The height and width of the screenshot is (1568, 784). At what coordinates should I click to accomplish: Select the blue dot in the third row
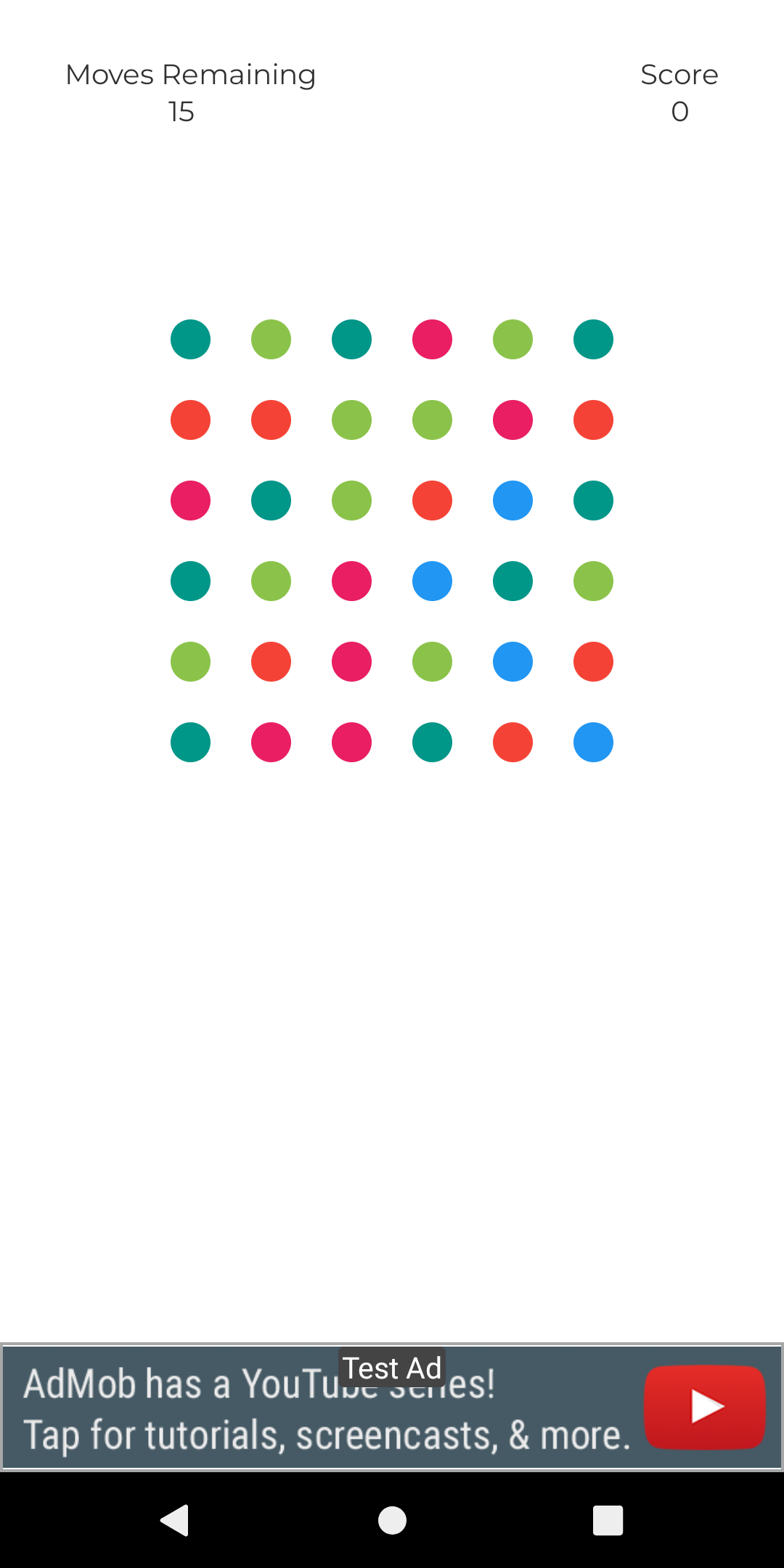(512, 499)
